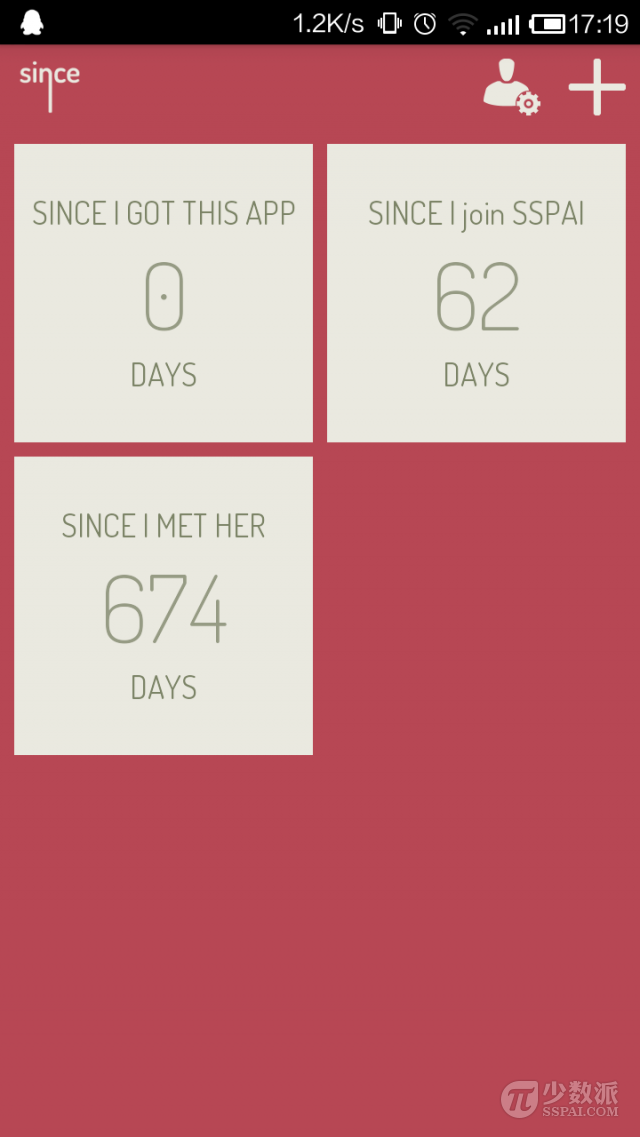Add a new counter with plus
Viewport: 640px width, 1137px height.
coord(597,87)
